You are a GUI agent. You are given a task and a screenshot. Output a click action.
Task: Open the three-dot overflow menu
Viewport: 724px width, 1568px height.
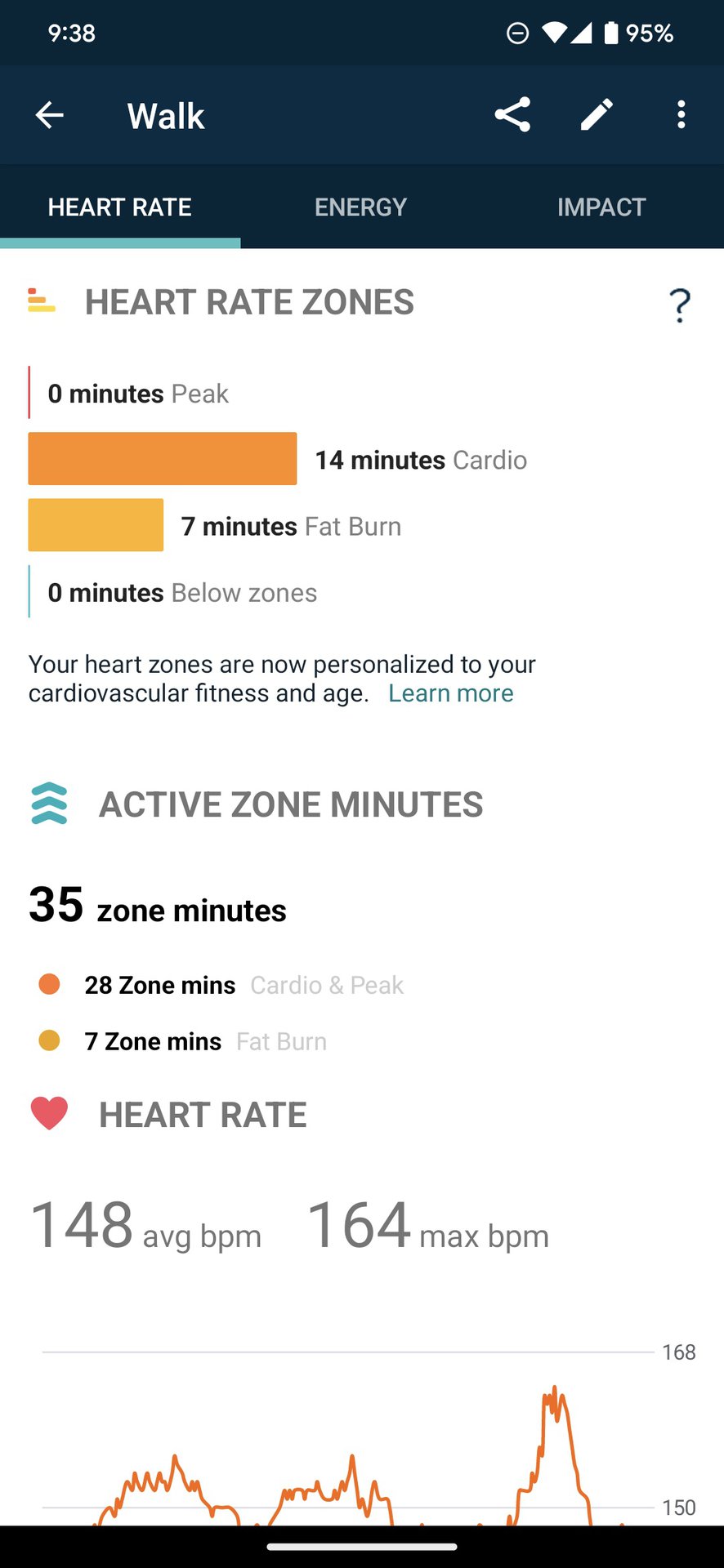tap(681, 114)
